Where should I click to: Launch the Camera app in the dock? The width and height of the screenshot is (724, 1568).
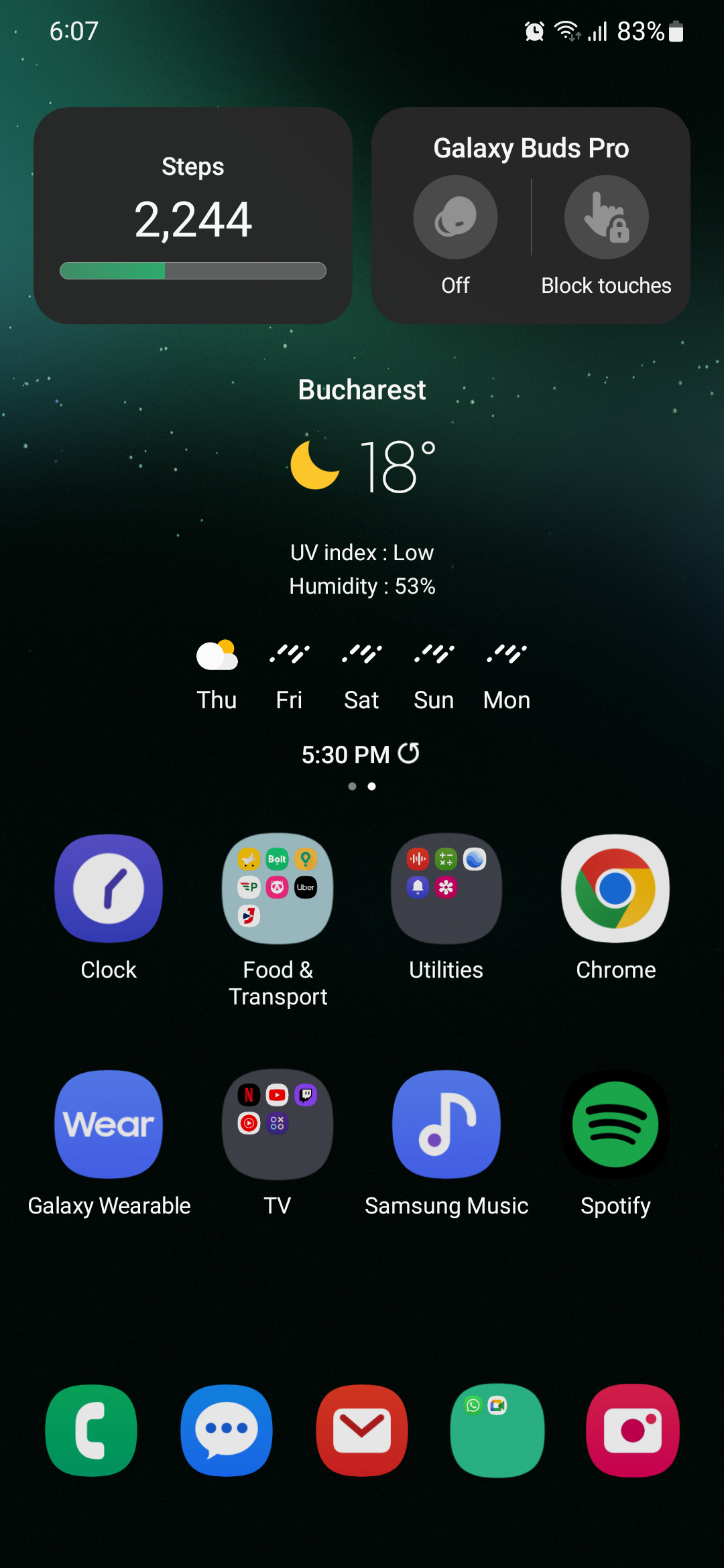tap(633, 1430)
